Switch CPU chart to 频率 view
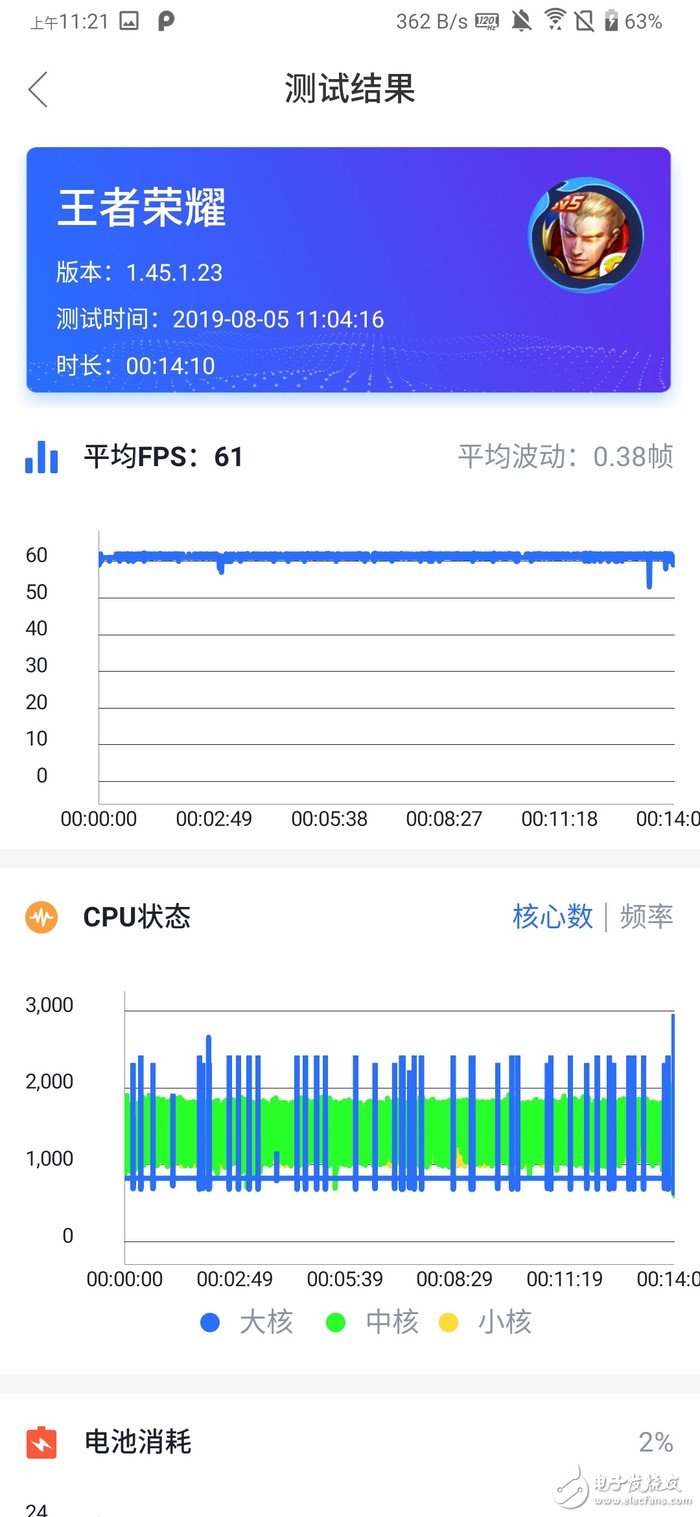Viewport: 700px width, 1517px height. pos(646,916)
